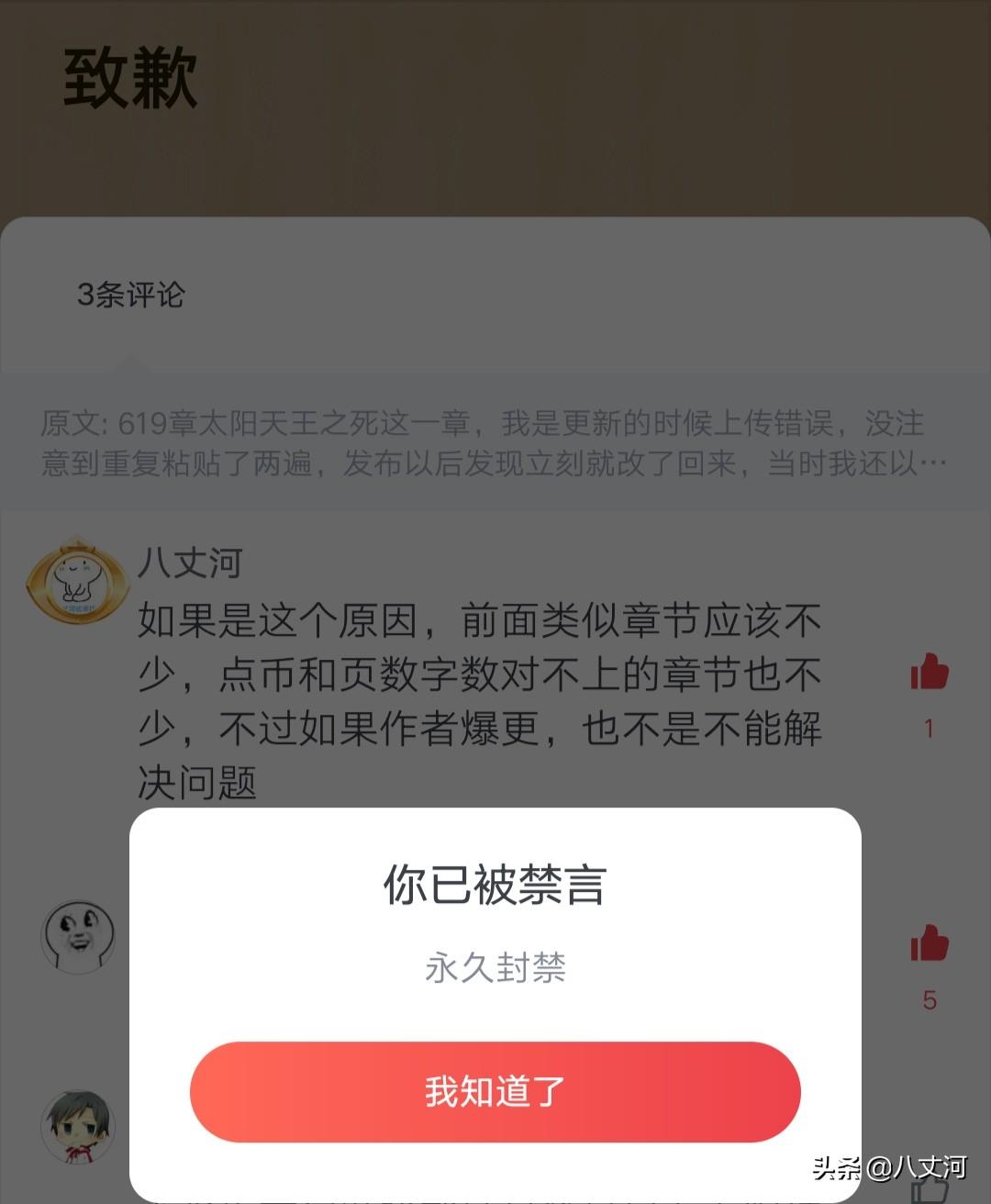Dismiss the dialog with 我知道了
The image size is (991, 1204).
click(495, 1091)
